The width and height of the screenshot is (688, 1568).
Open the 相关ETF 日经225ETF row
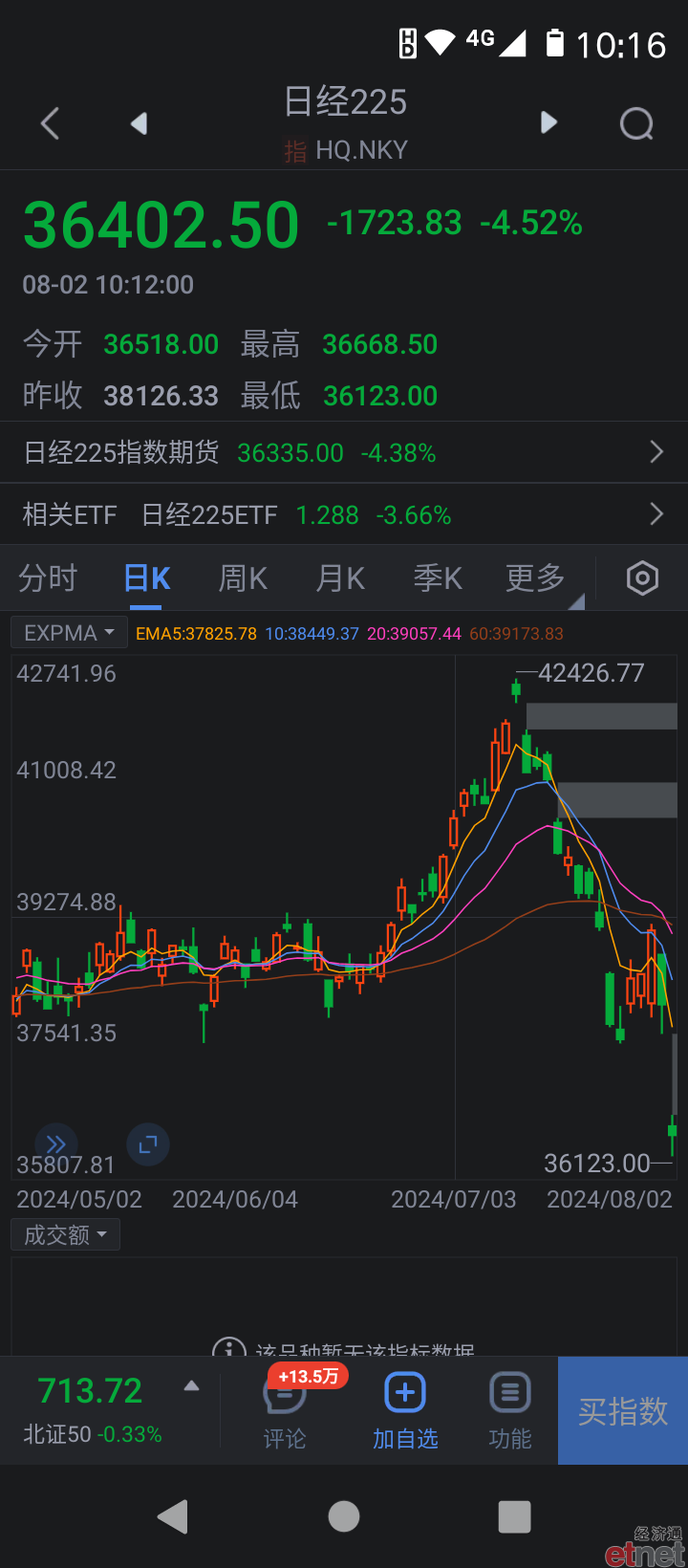click(344, 514)
